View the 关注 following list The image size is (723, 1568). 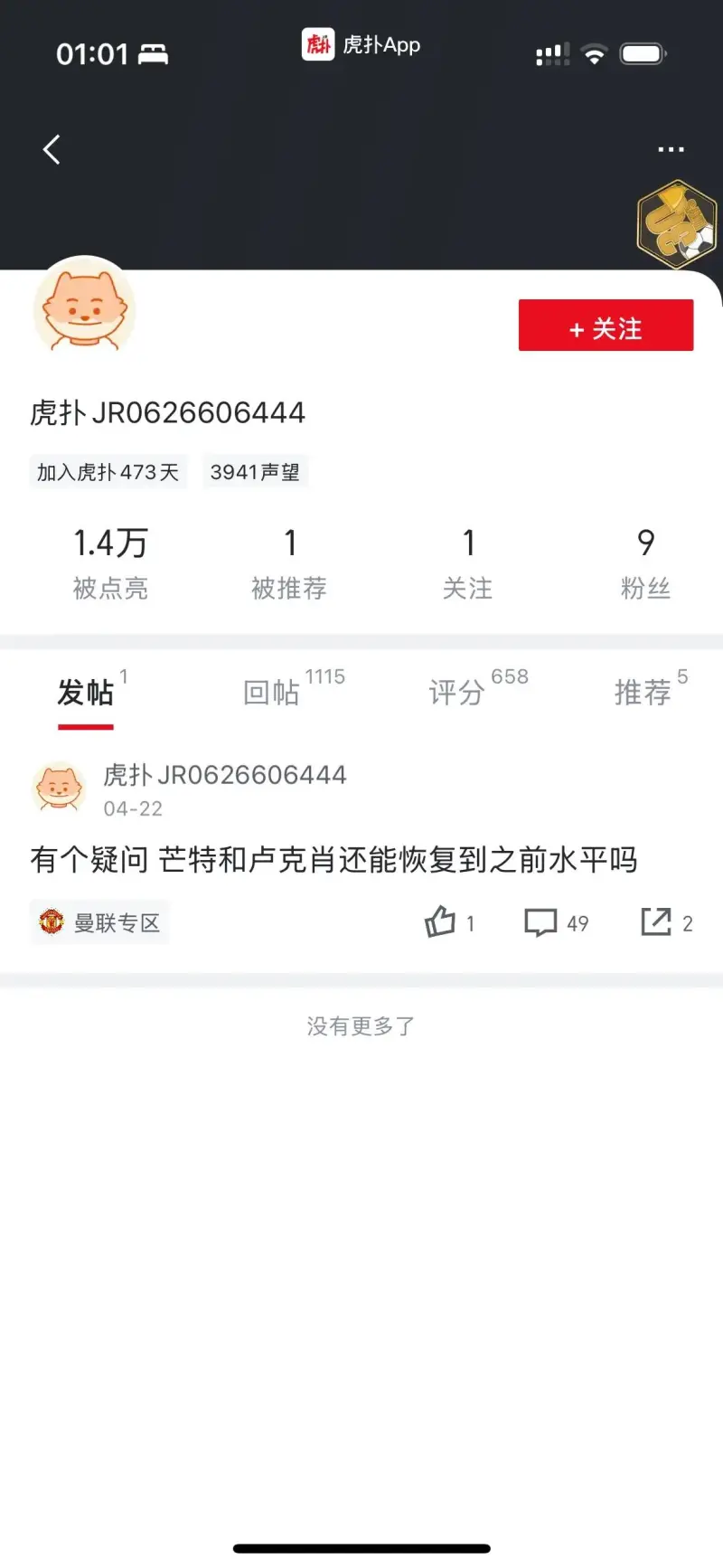[467, 562]
